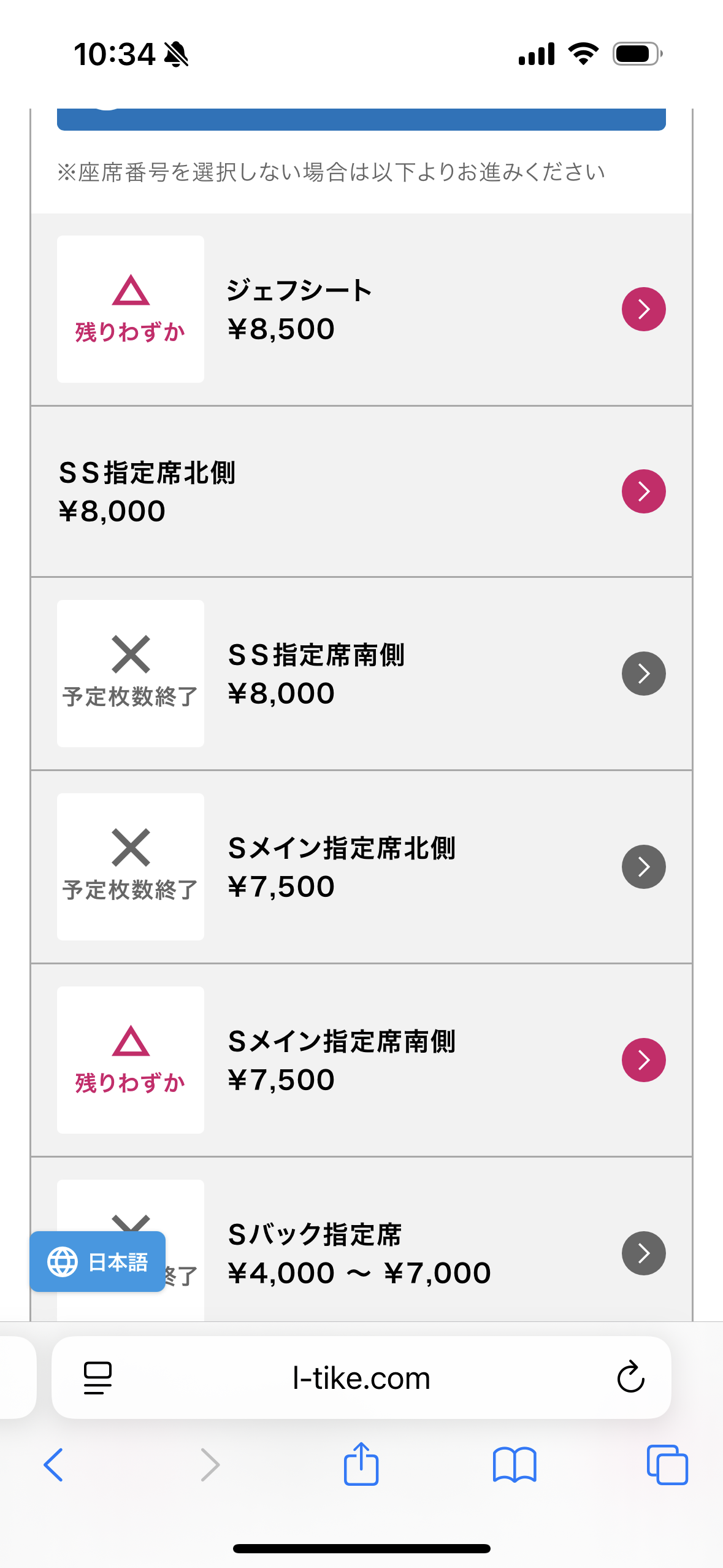Show all open Safari tabs
The width and height of the screenshot is (723, 1568).
pyautogui.click(x=667, y=1465)
